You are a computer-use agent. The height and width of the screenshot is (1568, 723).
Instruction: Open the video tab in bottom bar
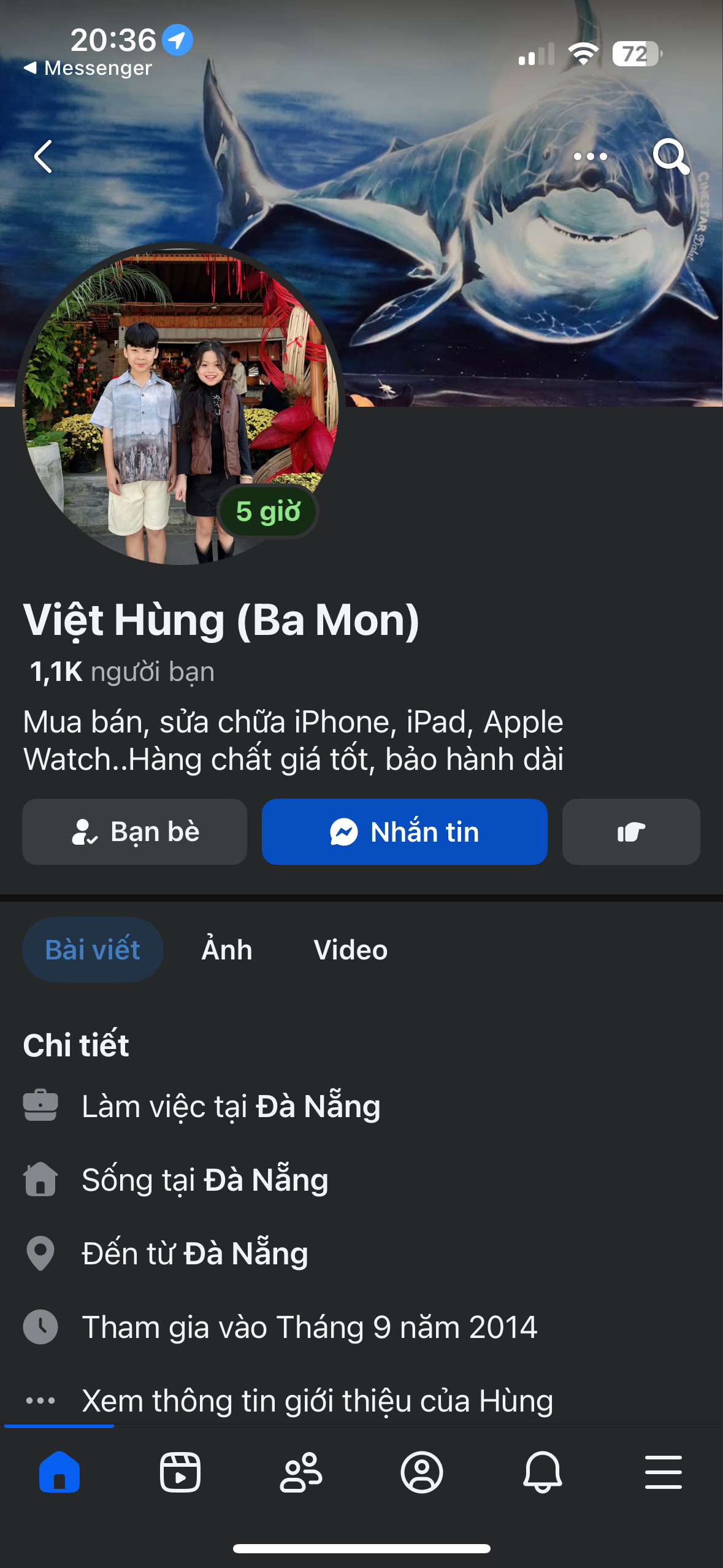point(180,1472)
